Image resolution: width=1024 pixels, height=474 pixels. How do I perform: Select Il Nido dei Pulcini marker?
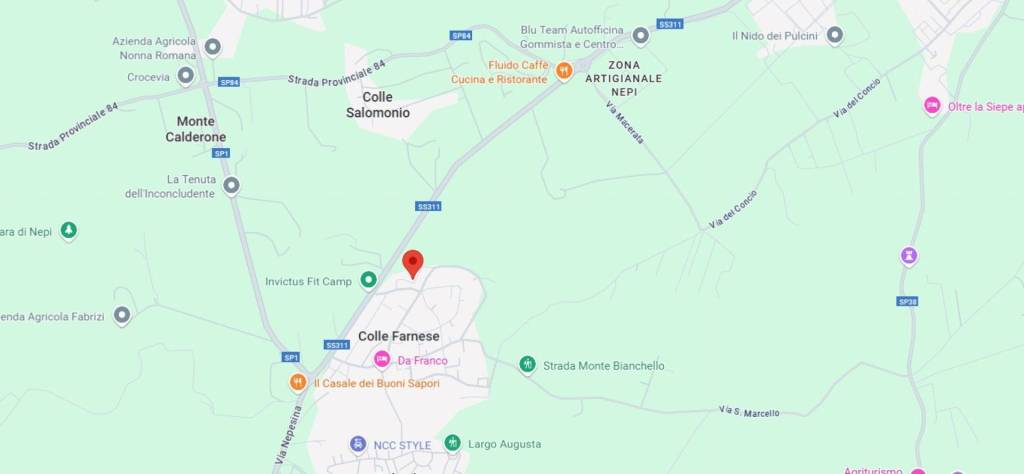point(834,35)
